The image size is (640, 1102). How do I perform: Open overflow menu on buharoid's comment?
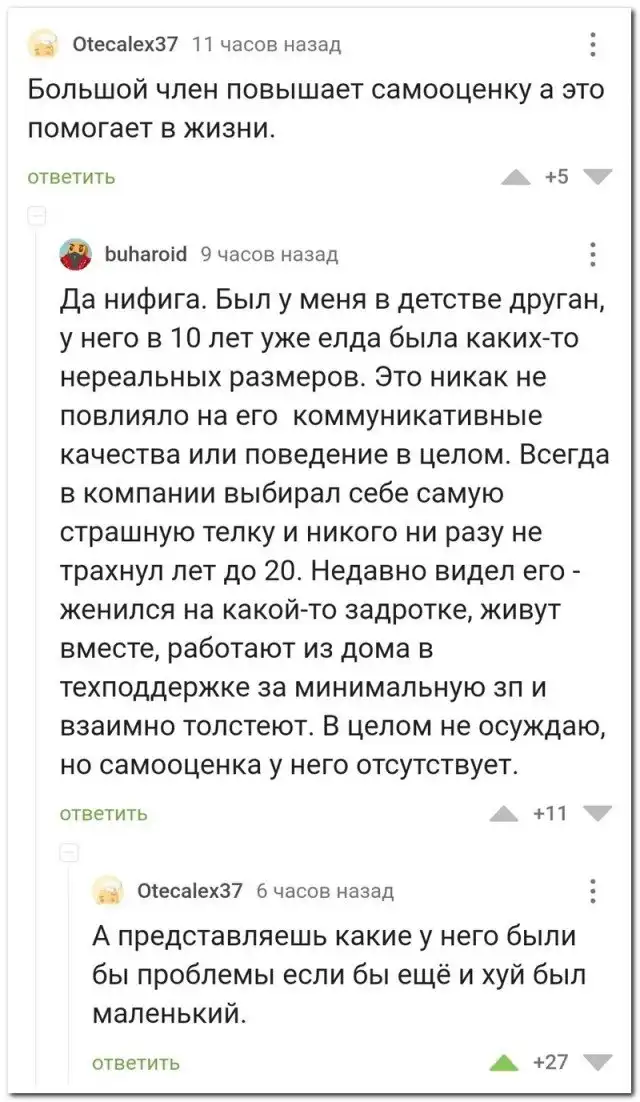(x=593, y=254)
